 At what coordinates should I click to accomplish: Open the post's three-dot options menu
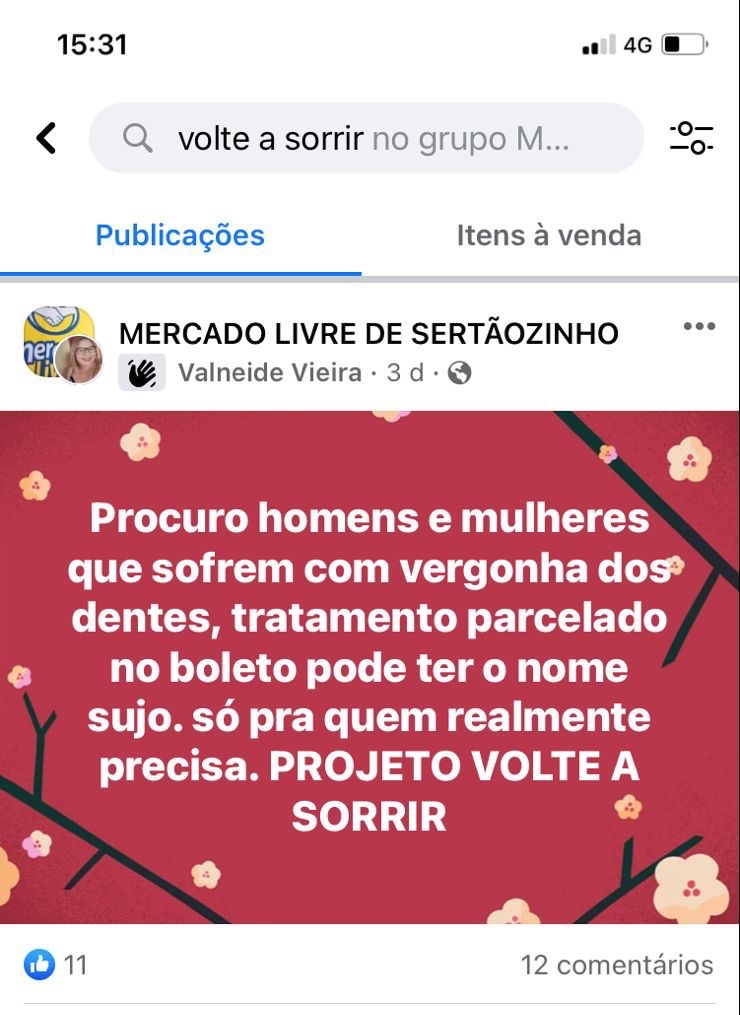coord(698,327)
